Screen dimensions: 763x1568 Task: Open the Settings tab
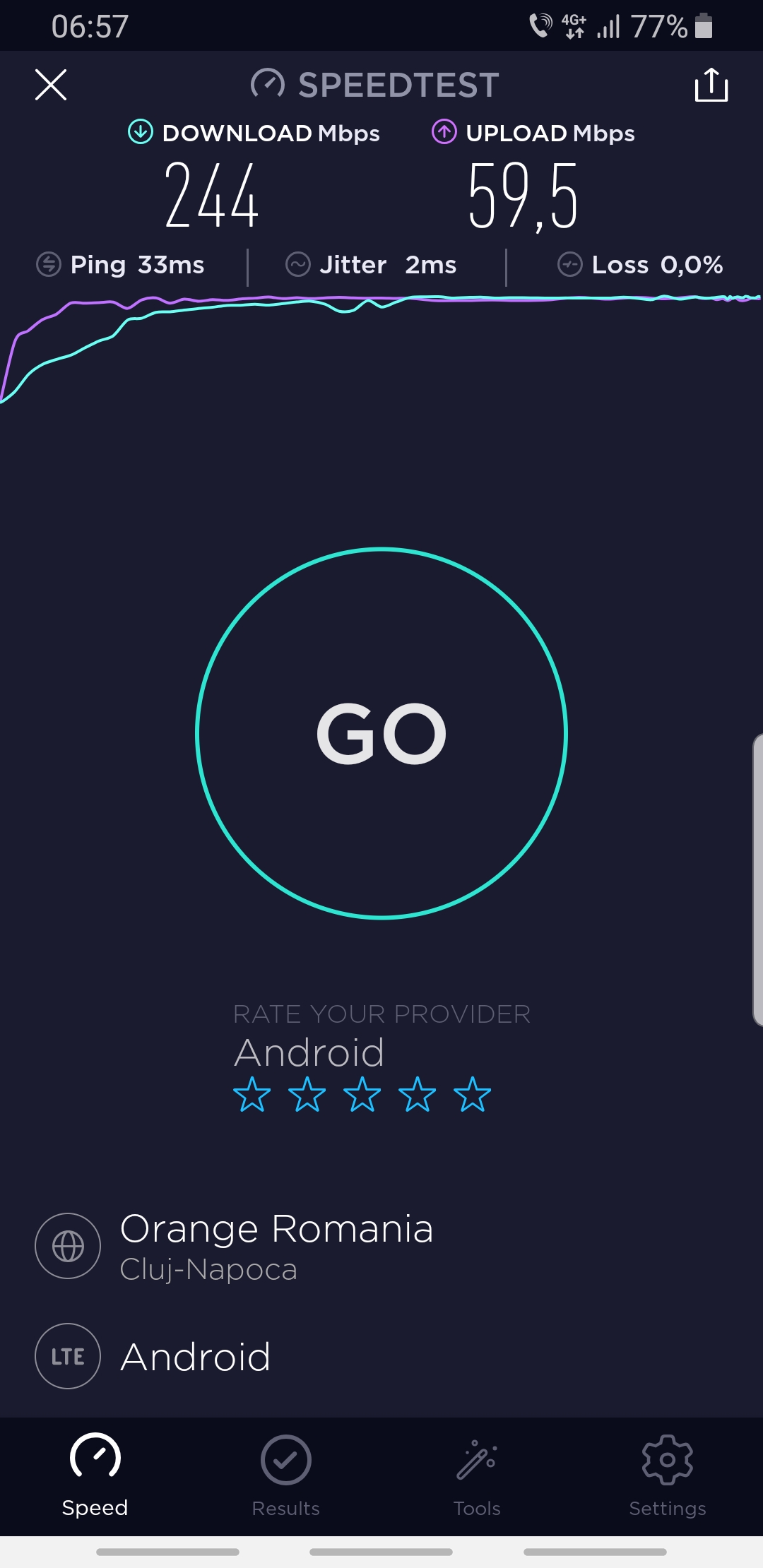(x=668, y=1475)
